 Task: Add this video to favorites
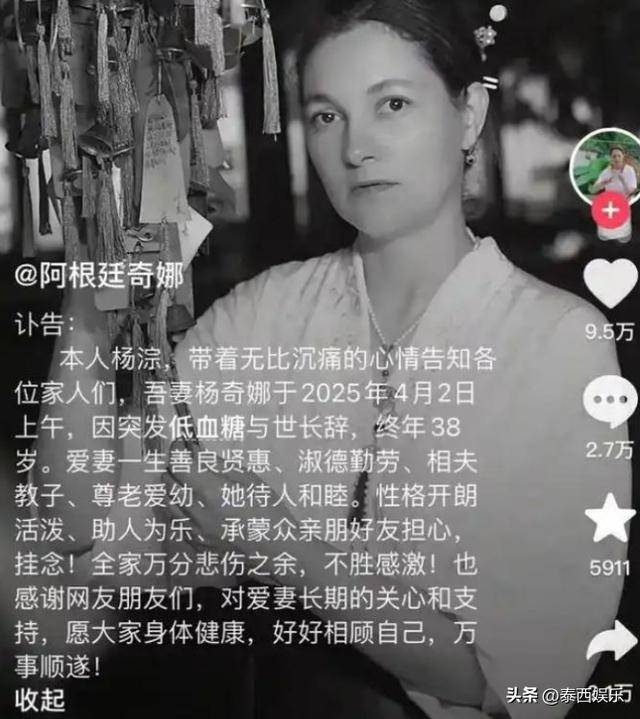pos(610,518)
